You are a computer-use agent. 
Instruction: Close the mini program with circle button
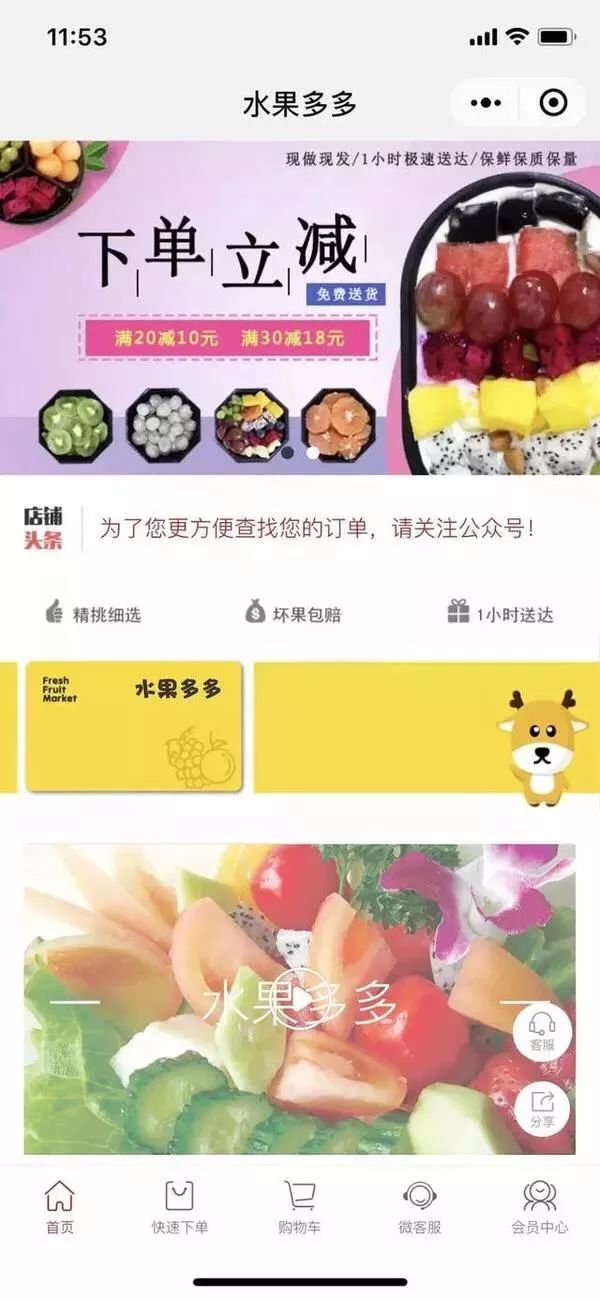(x=552, y=103)
